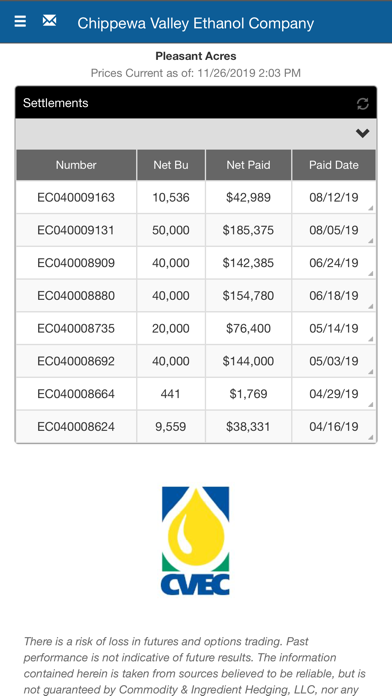Open settlement EC040009131 details
This screenshot has height=696, width=392.
pos(196,230)
